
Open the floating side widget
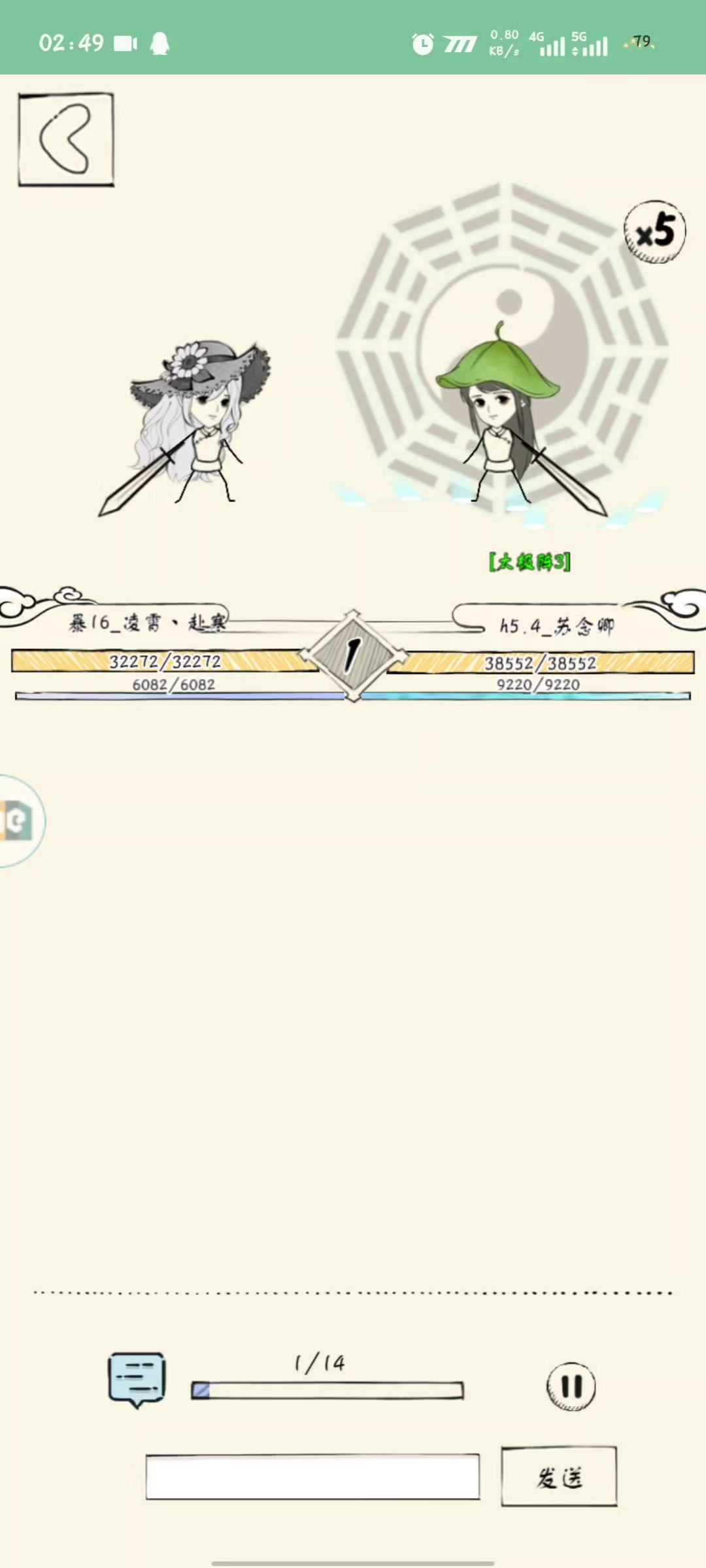click(x=20, y=821)
